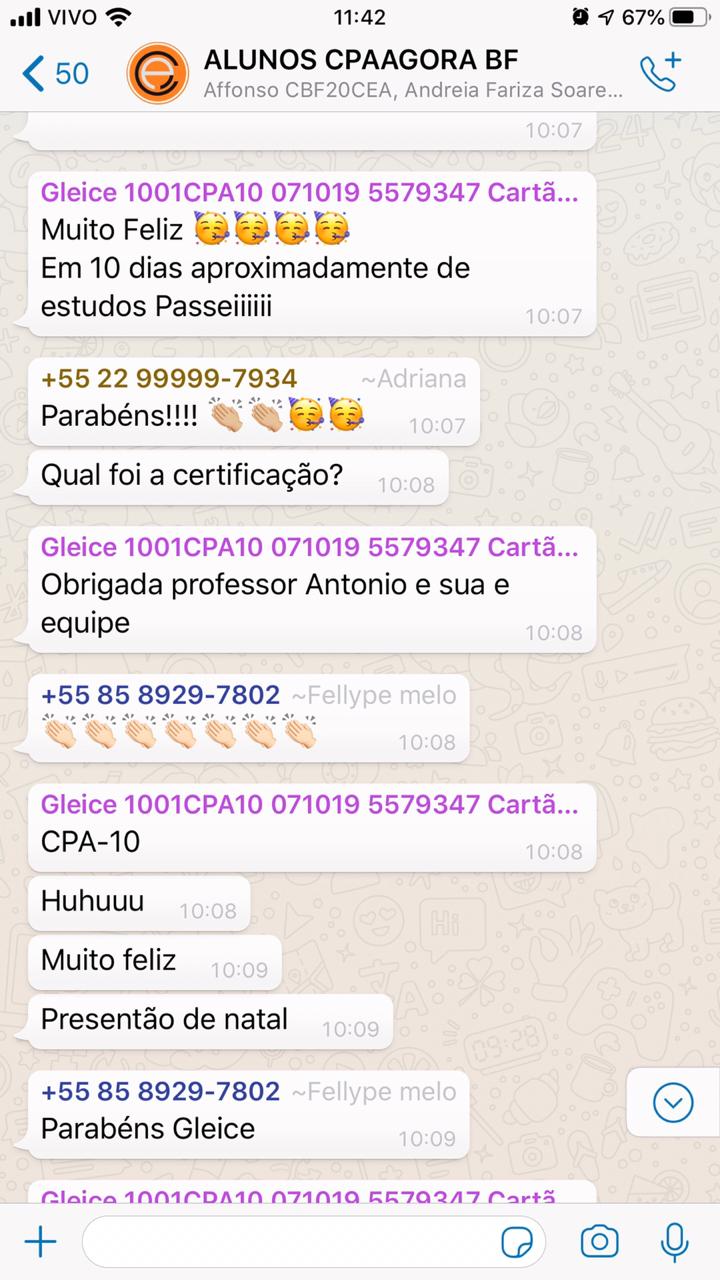
Task: Start a group call
Action: [660, 73]
